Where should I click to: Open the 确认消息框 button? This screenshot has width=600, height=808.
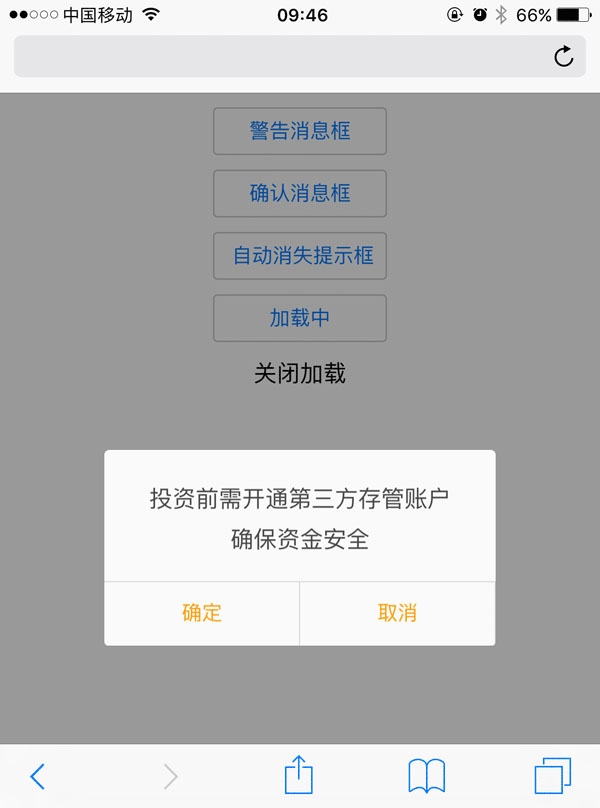click(x=300, y=193)
